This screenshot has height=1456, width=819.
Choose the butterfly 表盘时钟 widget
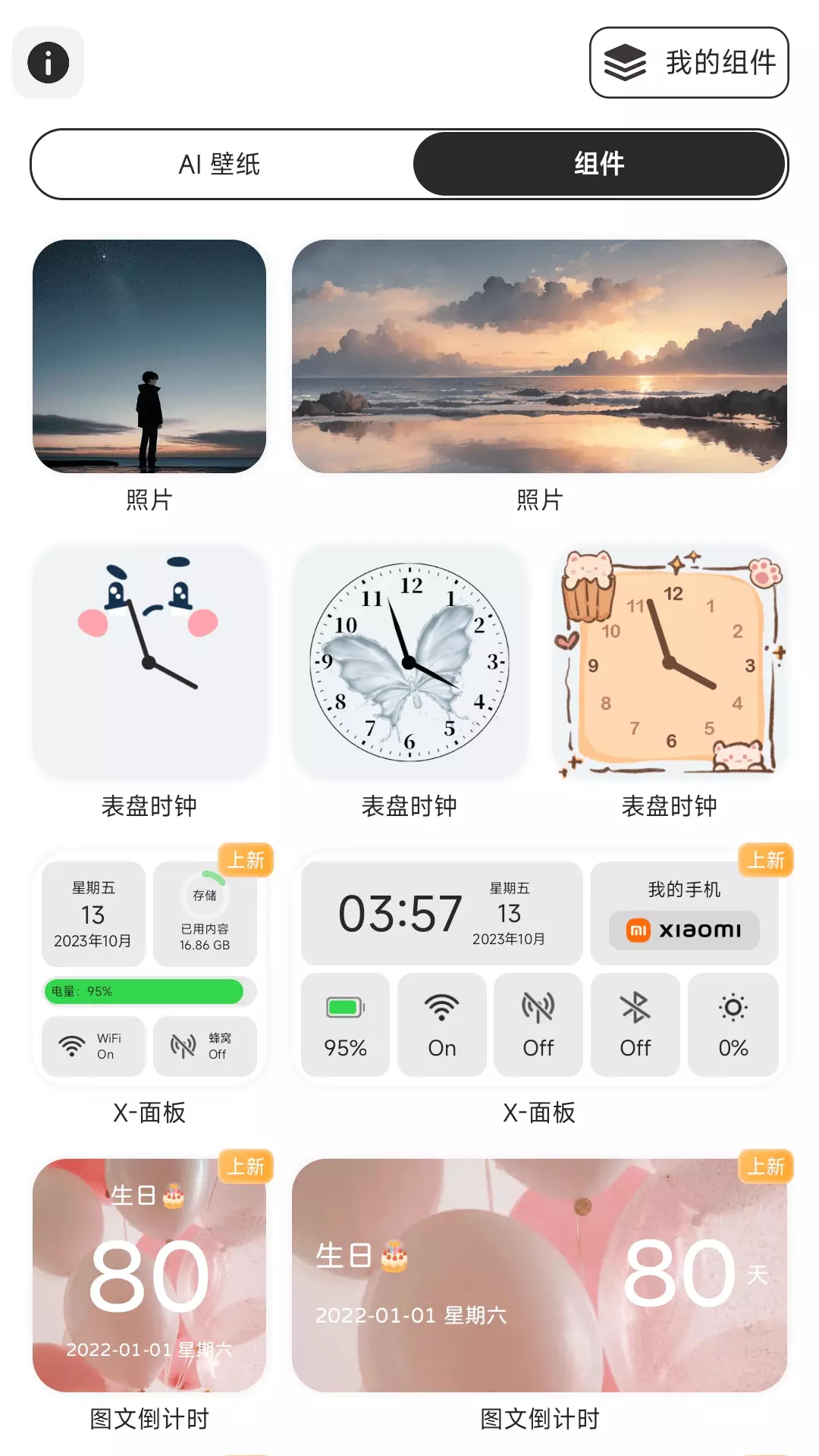click(x=409, y=662)
